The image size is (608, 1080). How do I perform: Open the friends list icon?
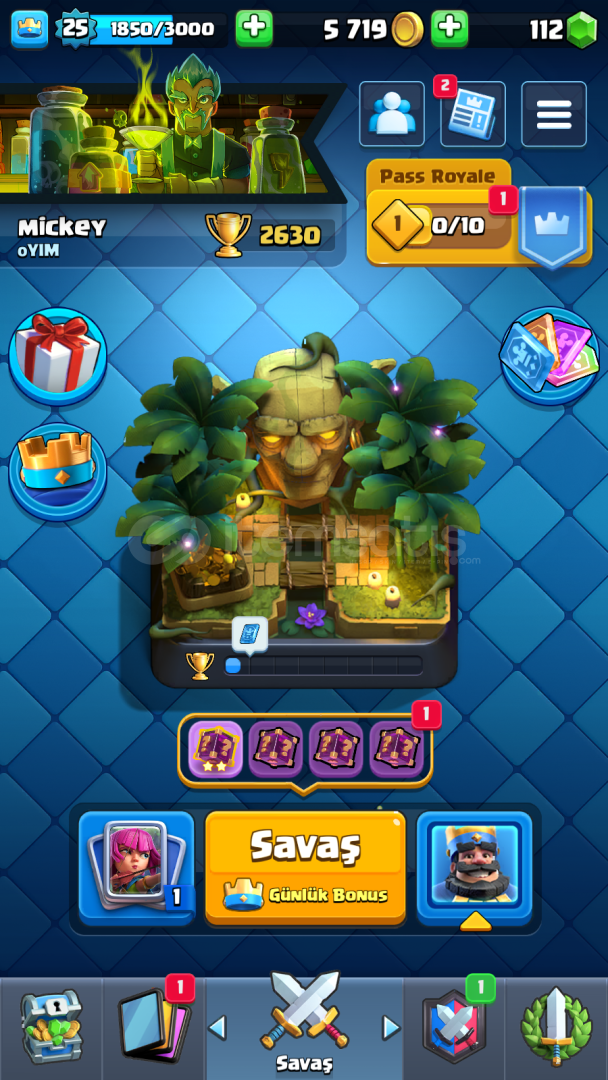point(392,114)
